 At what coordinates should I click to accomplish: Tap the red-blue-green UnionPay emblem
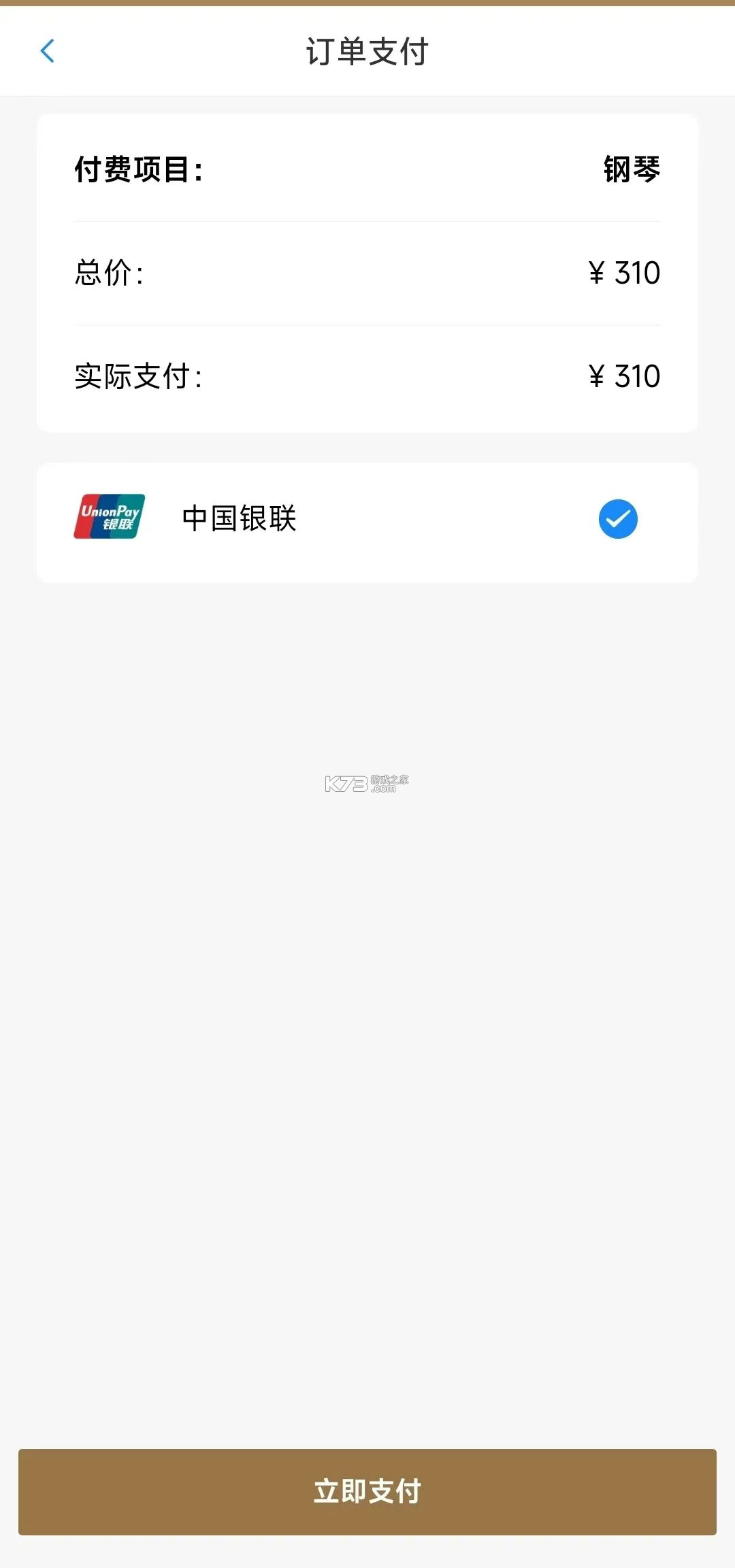[108, 518]
